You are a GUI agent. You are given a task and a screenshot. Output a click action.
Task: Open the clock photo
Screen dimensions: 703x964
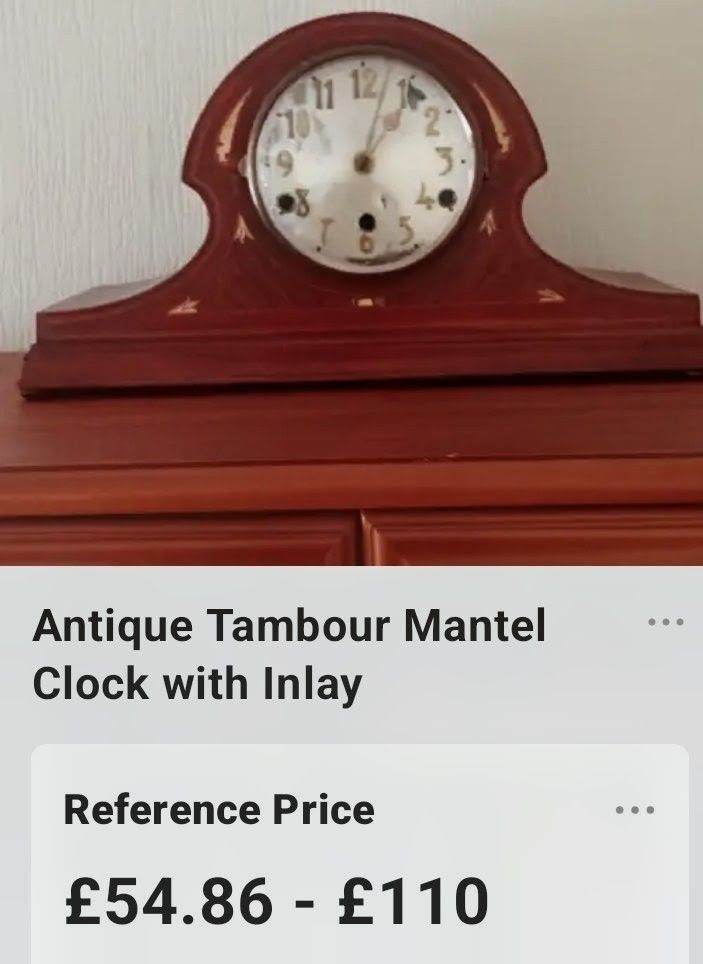pos(351,283)
